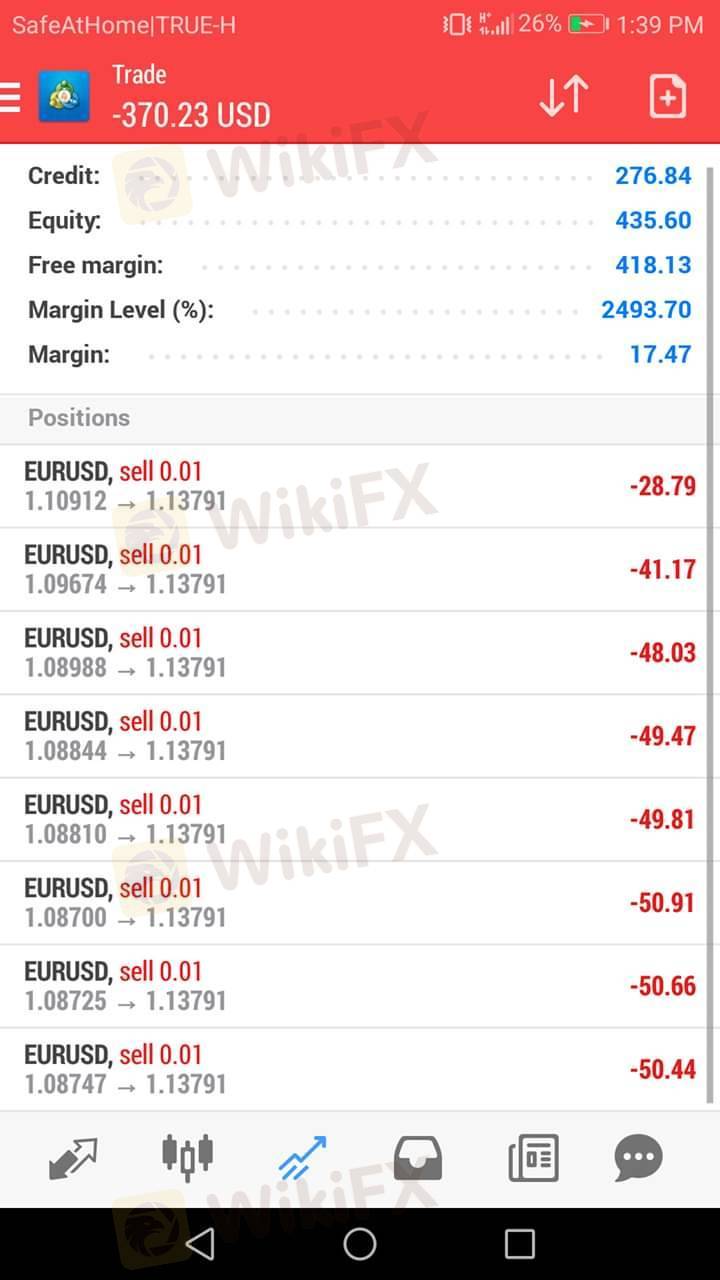Go to the home screen
Viewport: 720px width, 1280px height.
(360, 1244)
